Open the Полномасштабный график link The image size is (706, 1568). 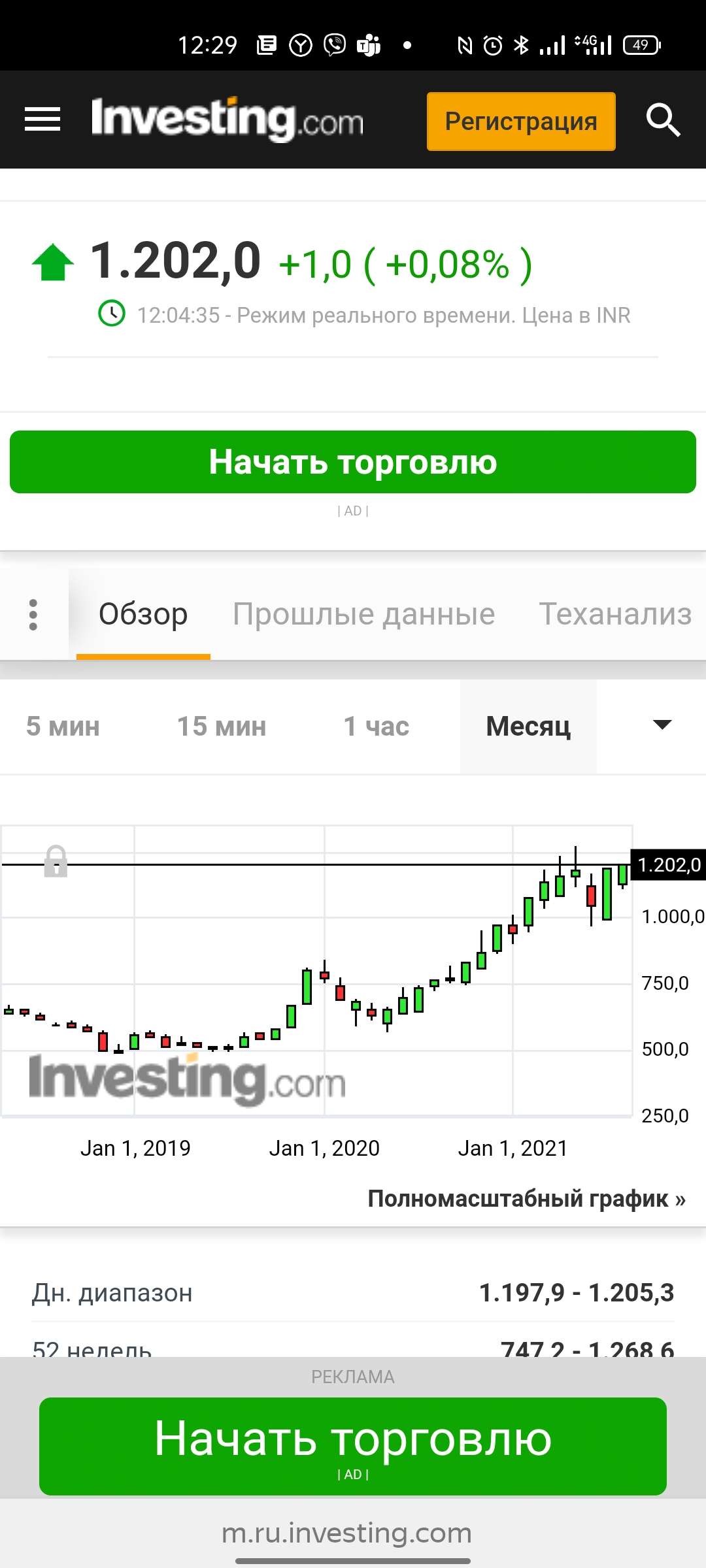[526, 1199]
